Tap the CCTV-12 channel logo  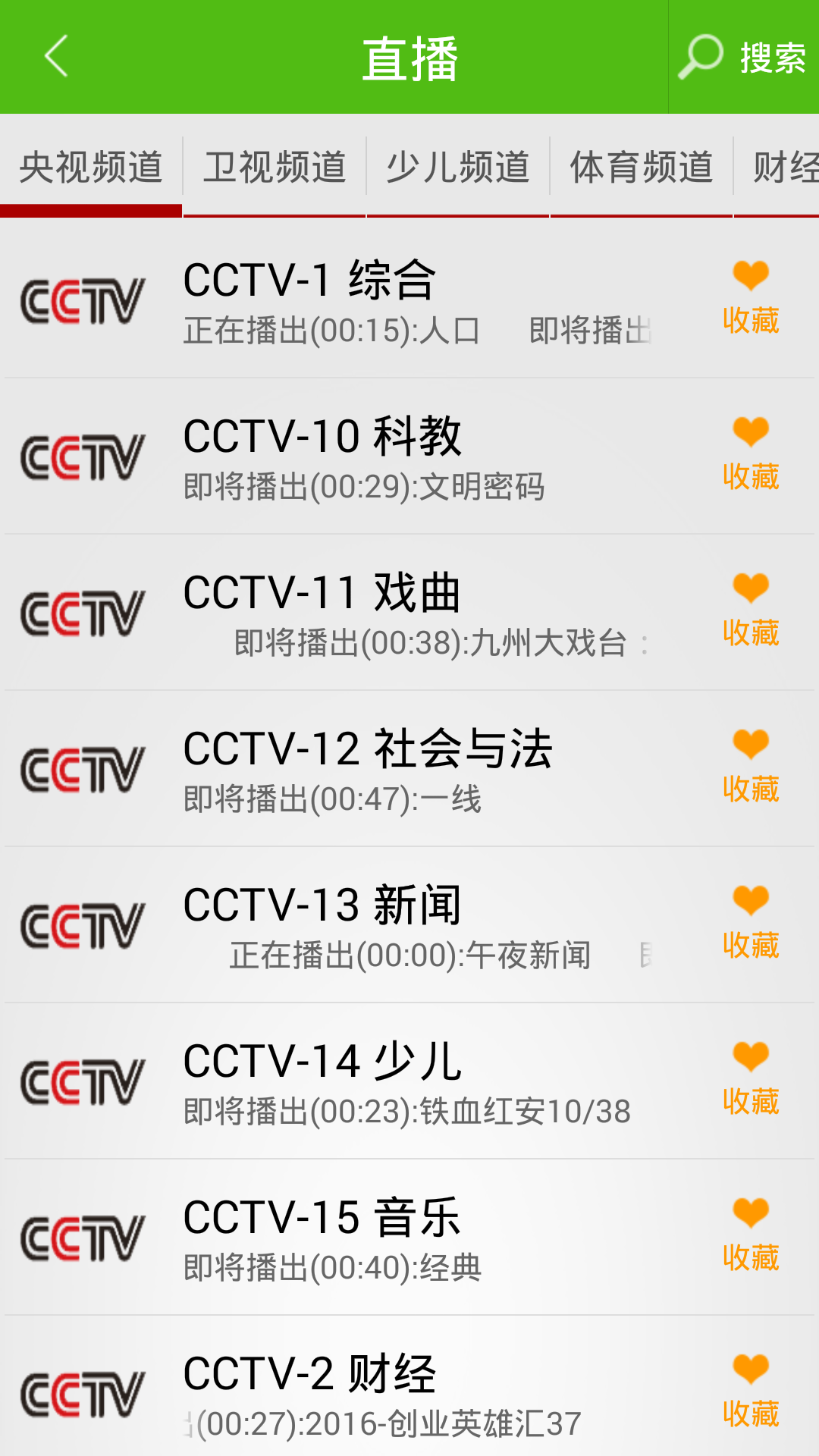83,766
